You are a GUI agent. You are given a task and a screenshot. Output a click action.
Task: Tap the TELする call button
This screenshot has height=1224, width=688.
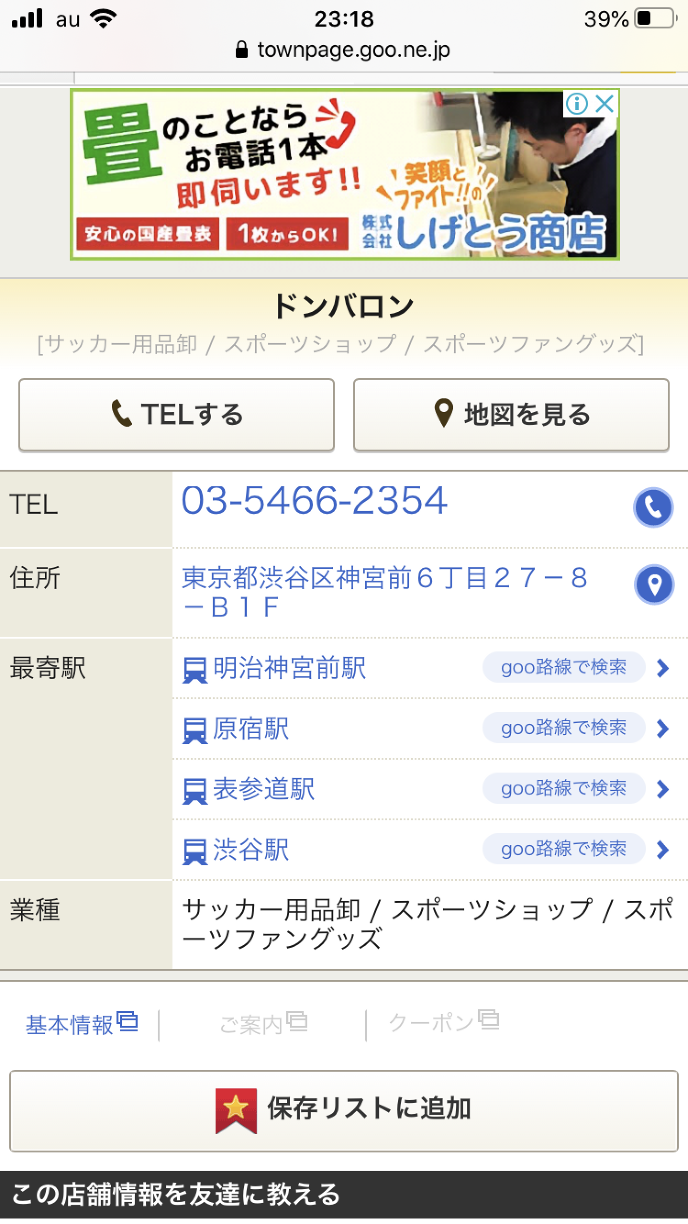176,414
